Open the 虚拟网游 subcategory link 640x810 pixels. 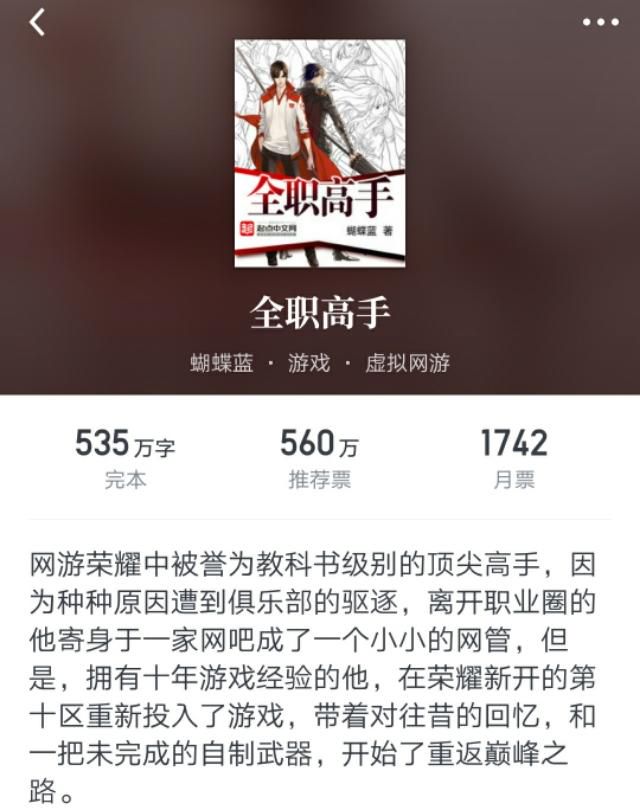(x=407, y=362)
